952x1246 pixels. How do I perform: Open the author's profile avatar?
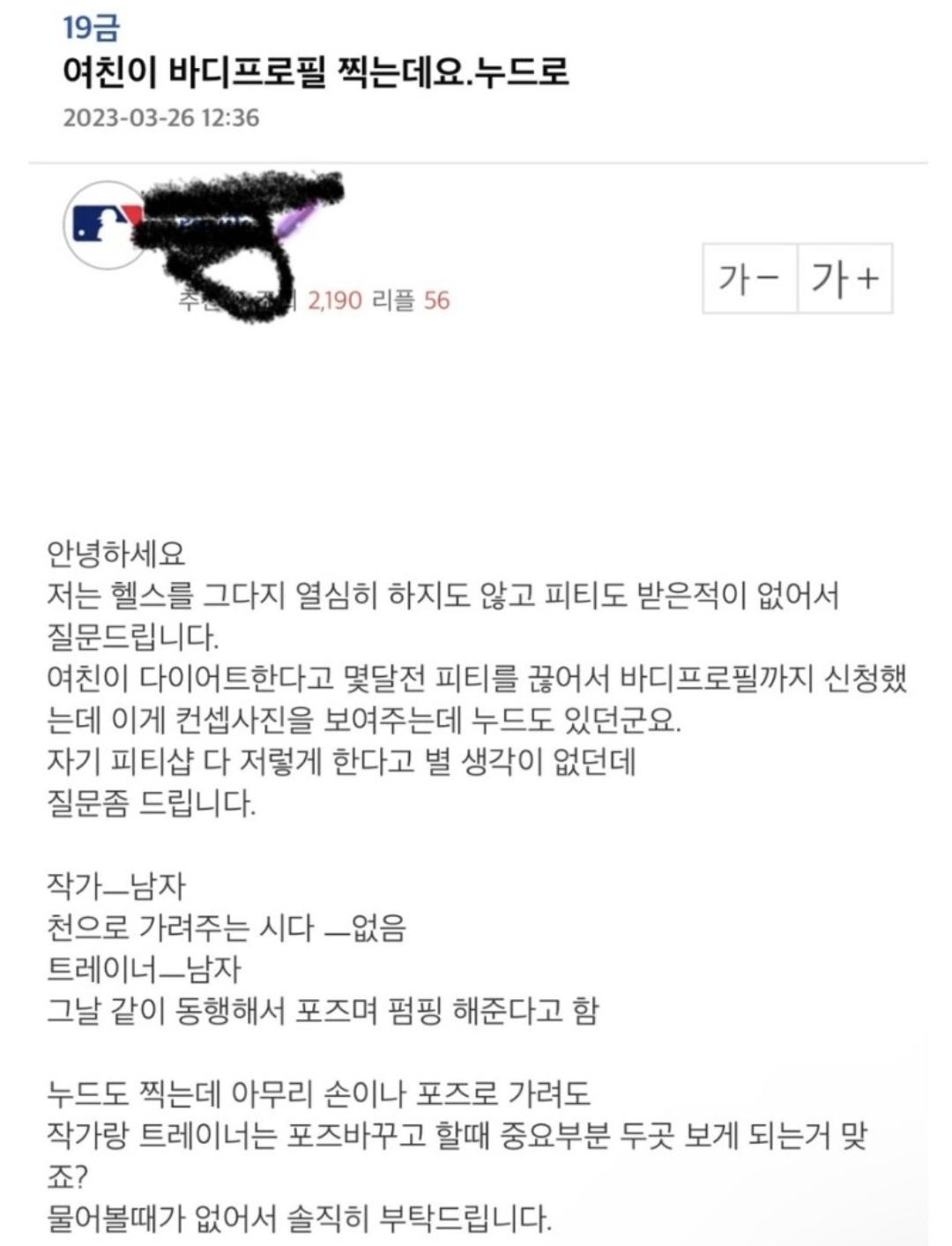[x=104, y=226]
